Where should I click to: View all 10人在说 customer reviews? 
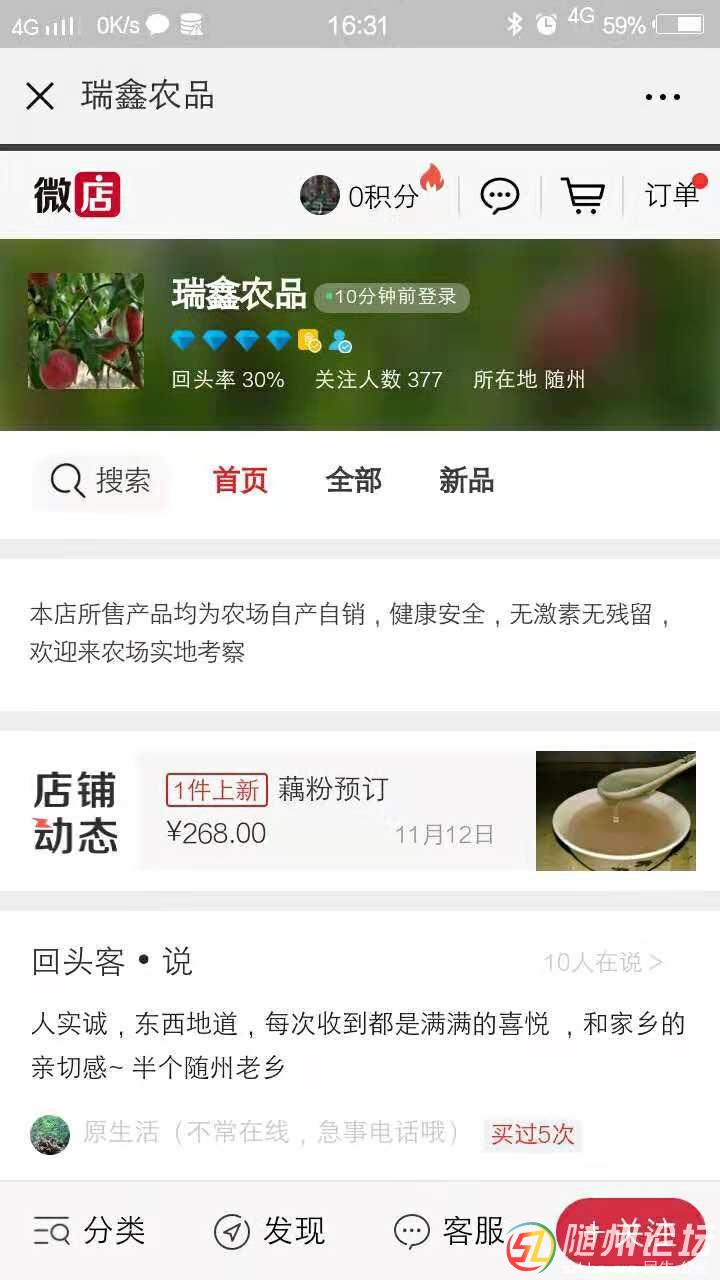pos(602,962)
